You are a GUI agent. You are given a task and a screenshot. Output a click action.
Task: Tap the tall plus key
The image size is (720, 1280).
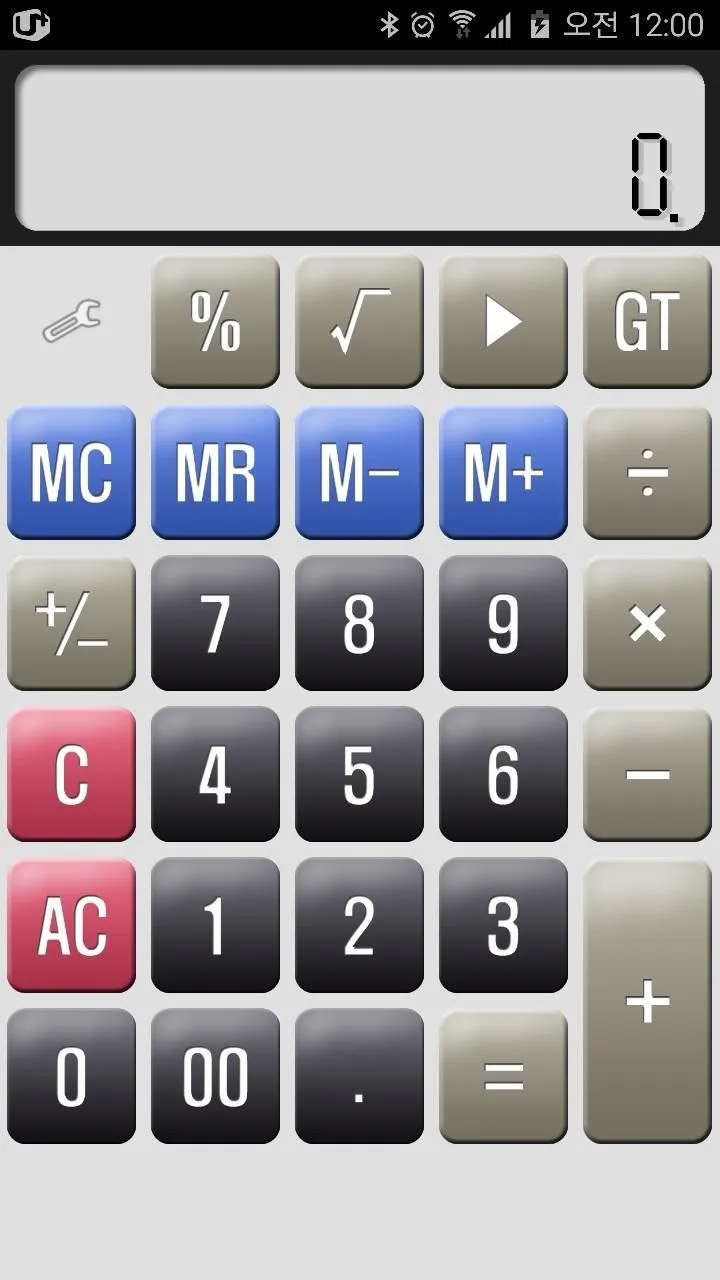tap(647, 1000)
